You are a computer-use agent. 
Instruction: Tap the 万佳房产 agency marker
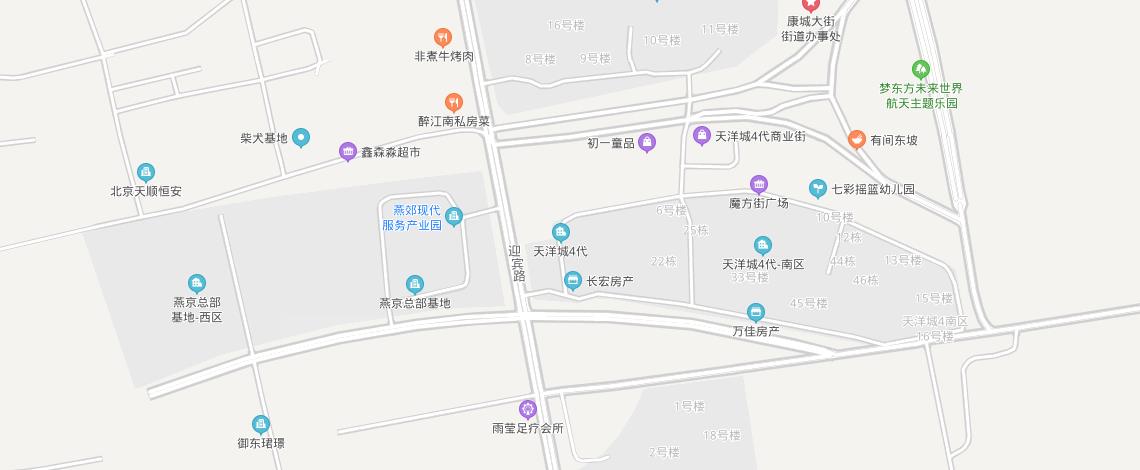[x=756, y=312]
